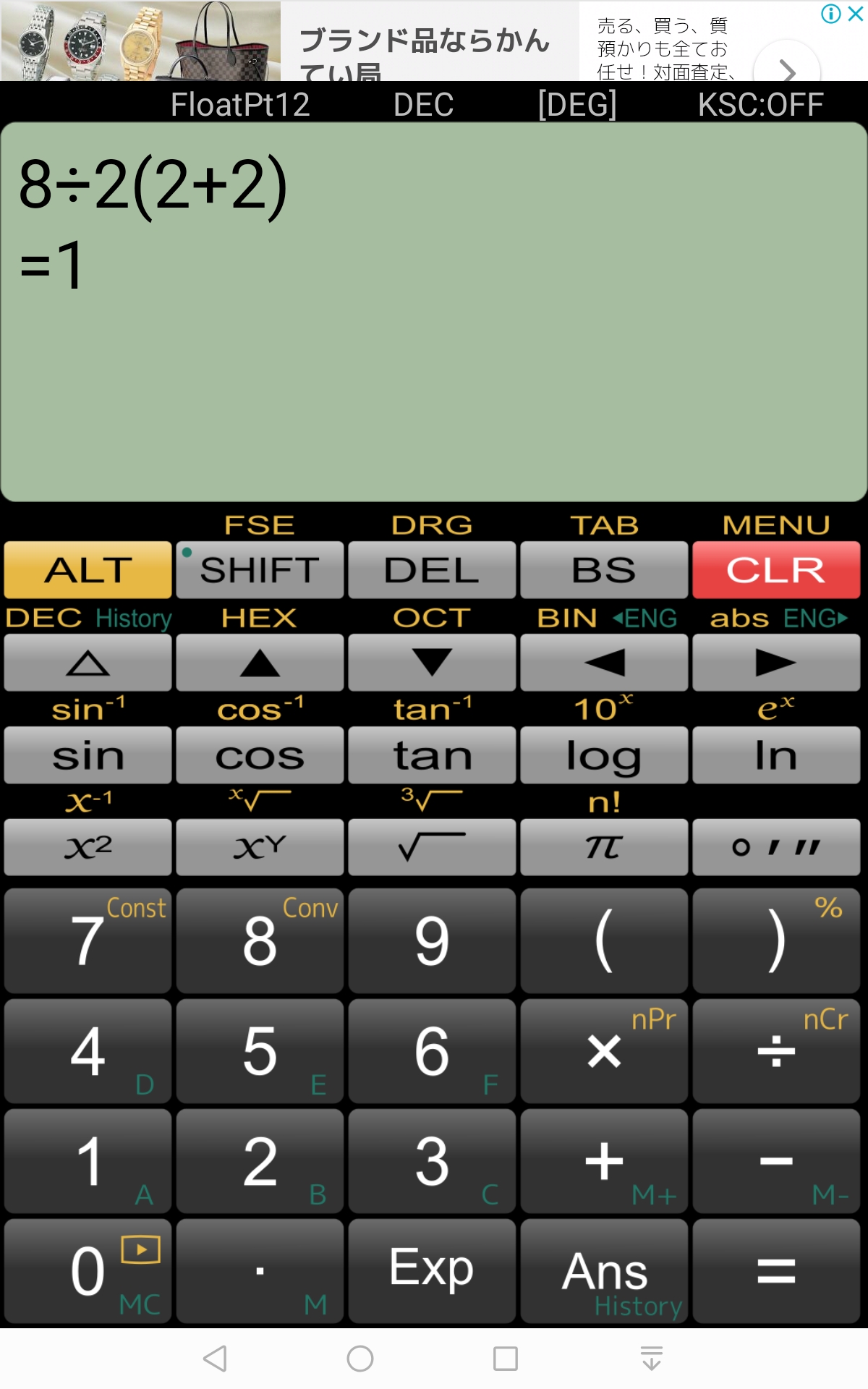Enter digit 7

click(x=88, y=940)
